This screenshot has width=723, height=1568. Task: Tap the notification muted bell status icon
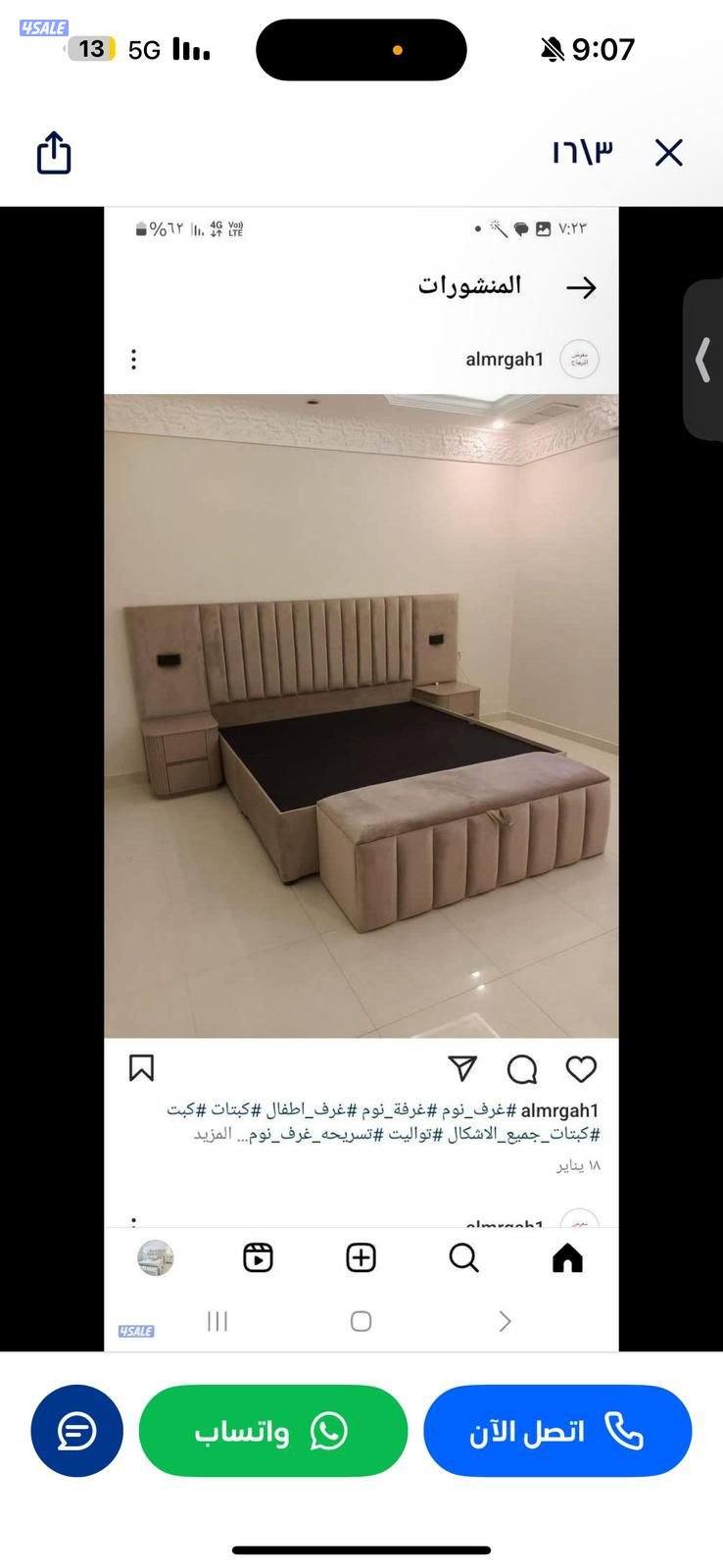tap(553, 49)
